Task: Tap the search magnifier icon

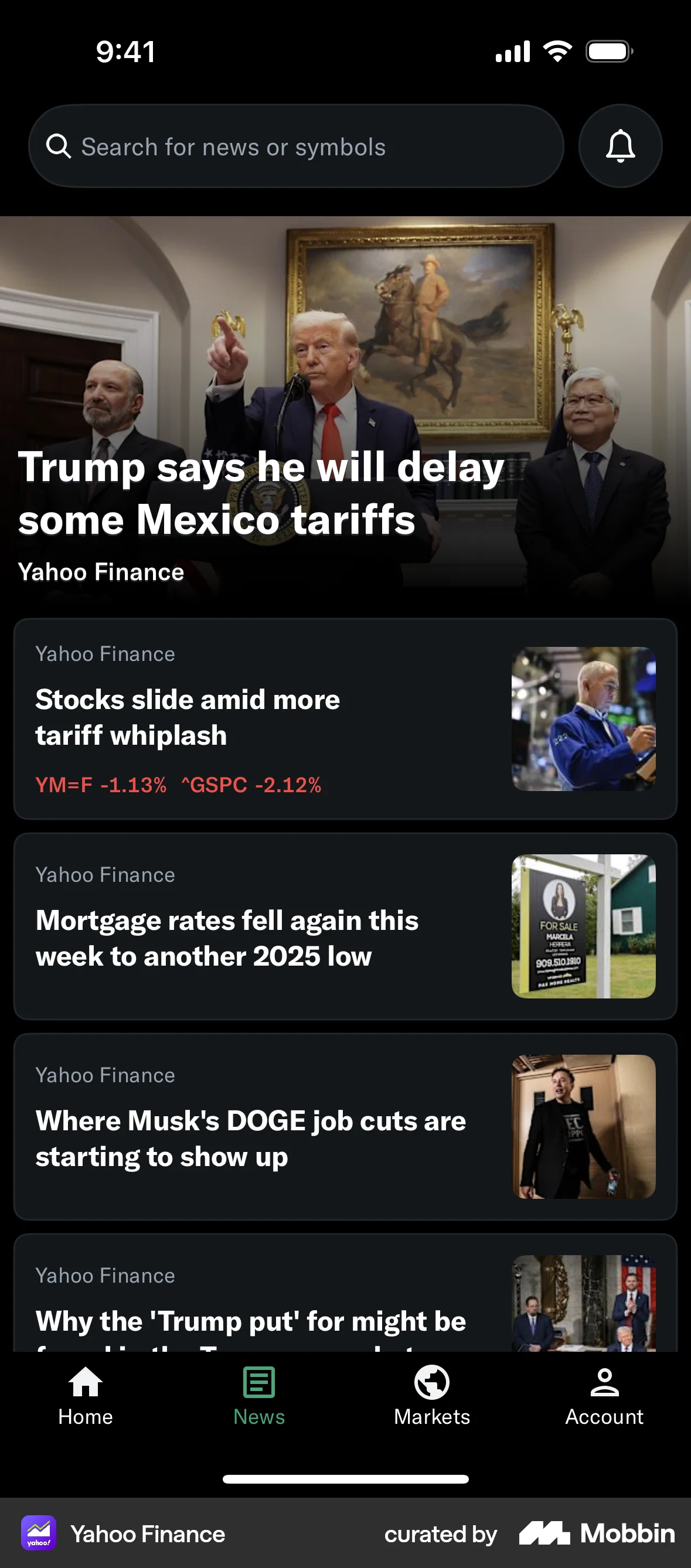Action: tap(58, 146)
